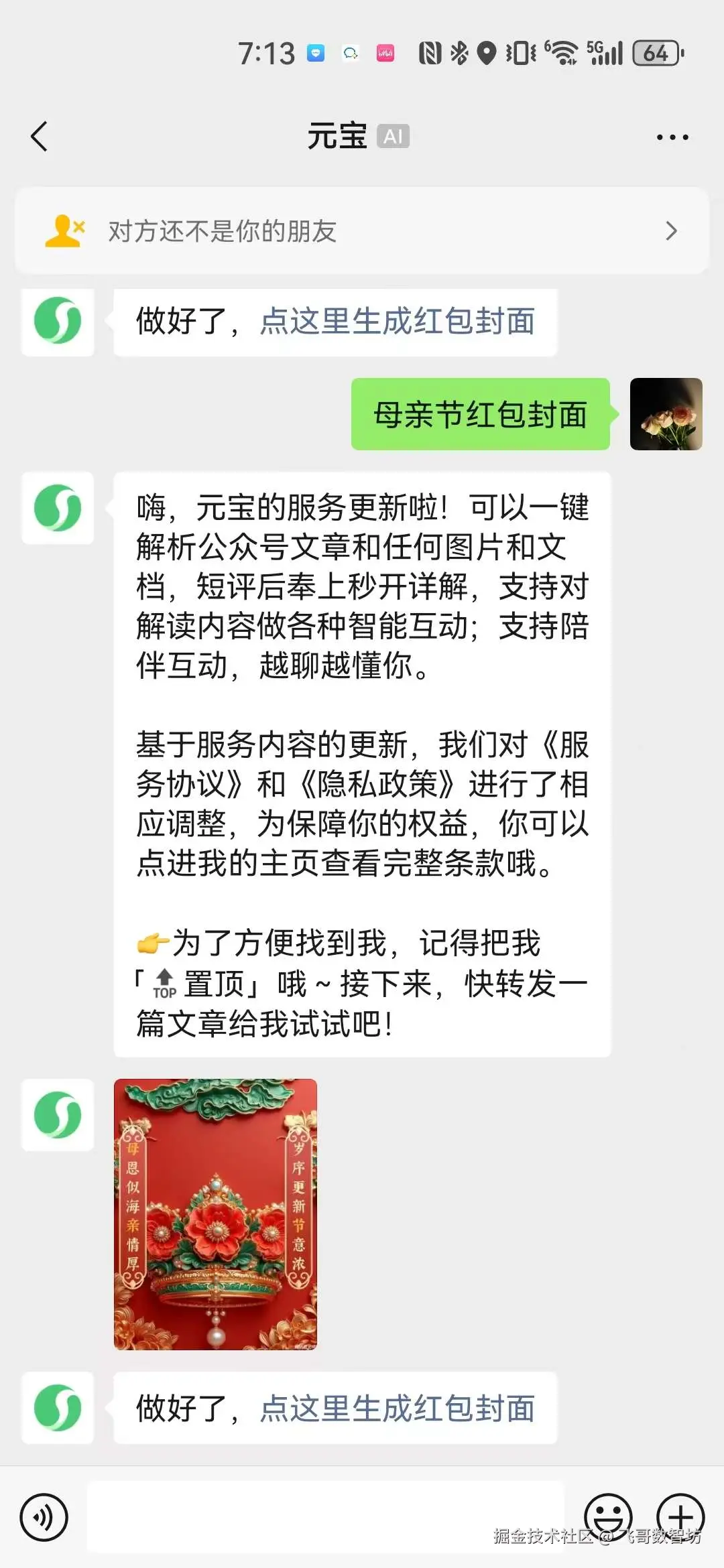Image resolution: width=724 pixels, height=1568 pixels.
Task: Tap the message text input field
Action: click(x=326, y=1517)
